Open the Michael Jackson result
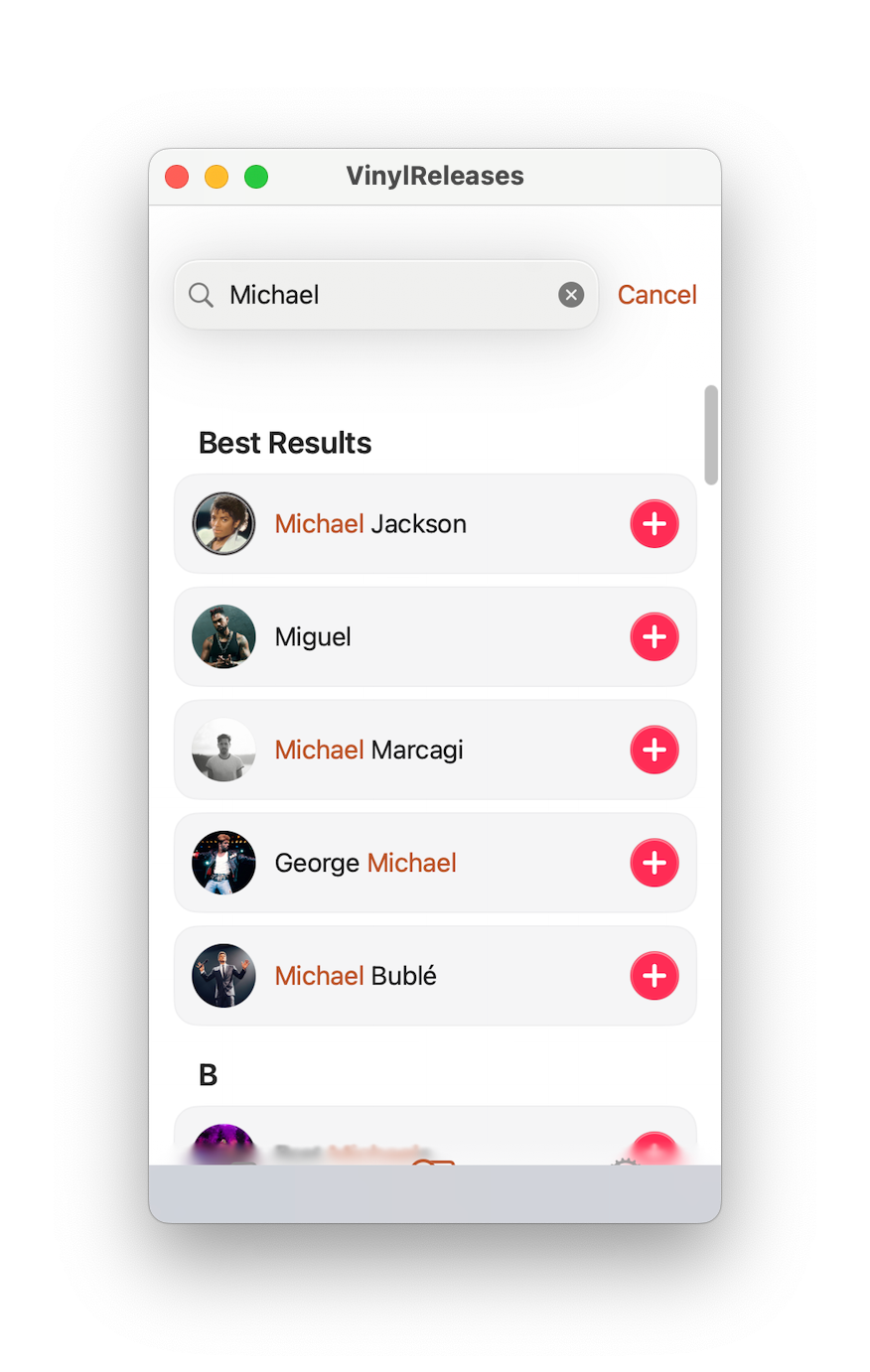This screenshot has width=870, height=1372. click(435, 524)
